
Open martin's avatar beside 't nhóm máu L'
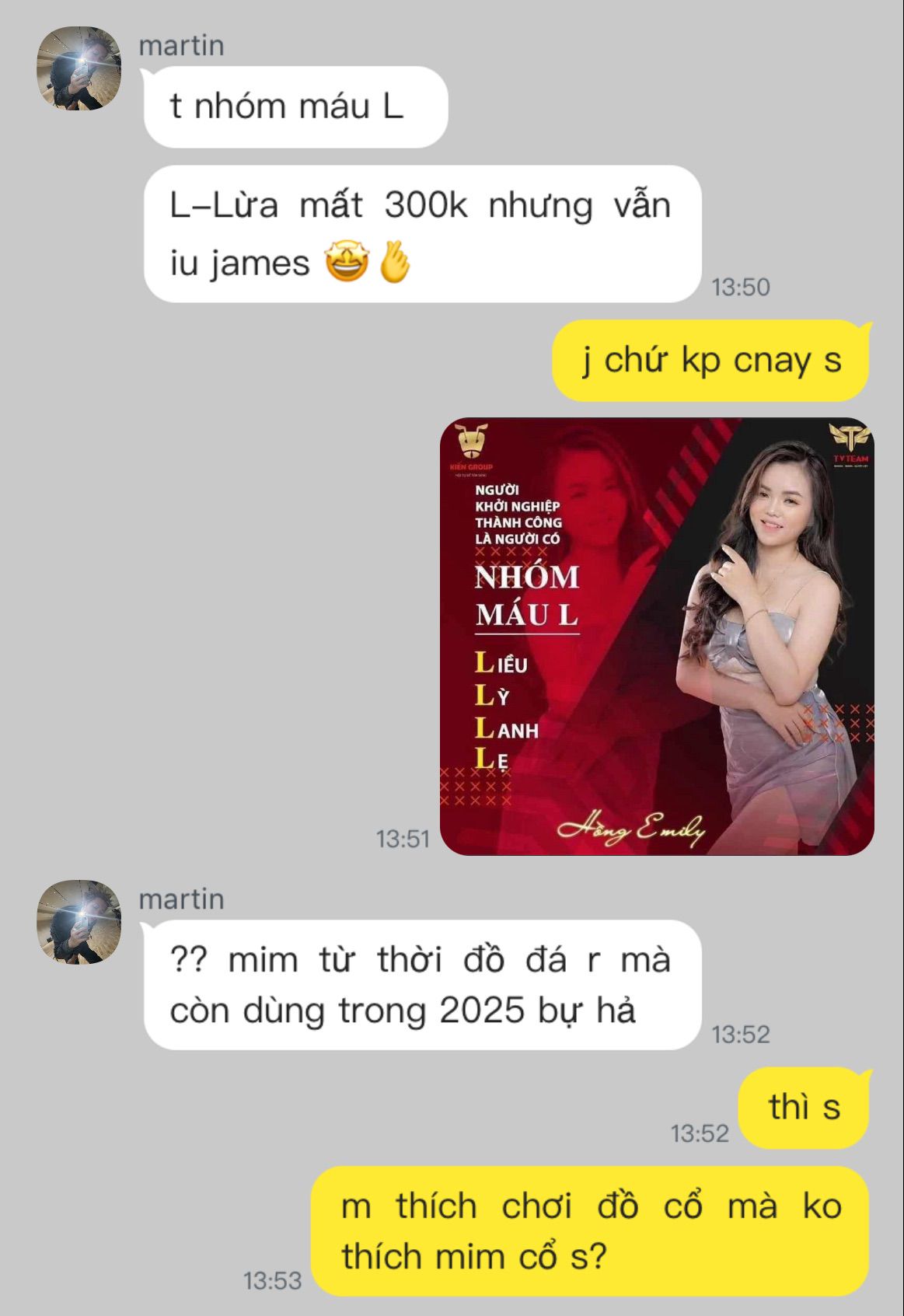[x=79, y=68]
